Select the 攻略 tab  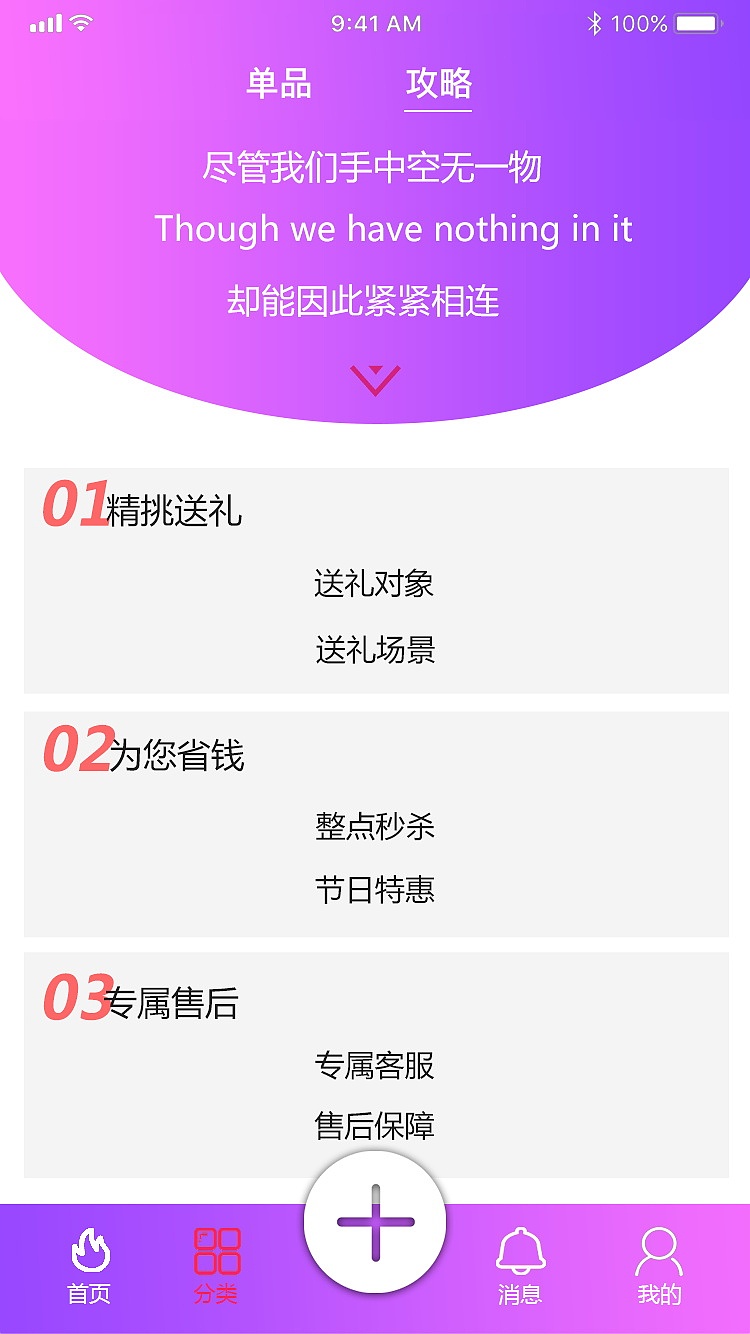tap(438, 84)
